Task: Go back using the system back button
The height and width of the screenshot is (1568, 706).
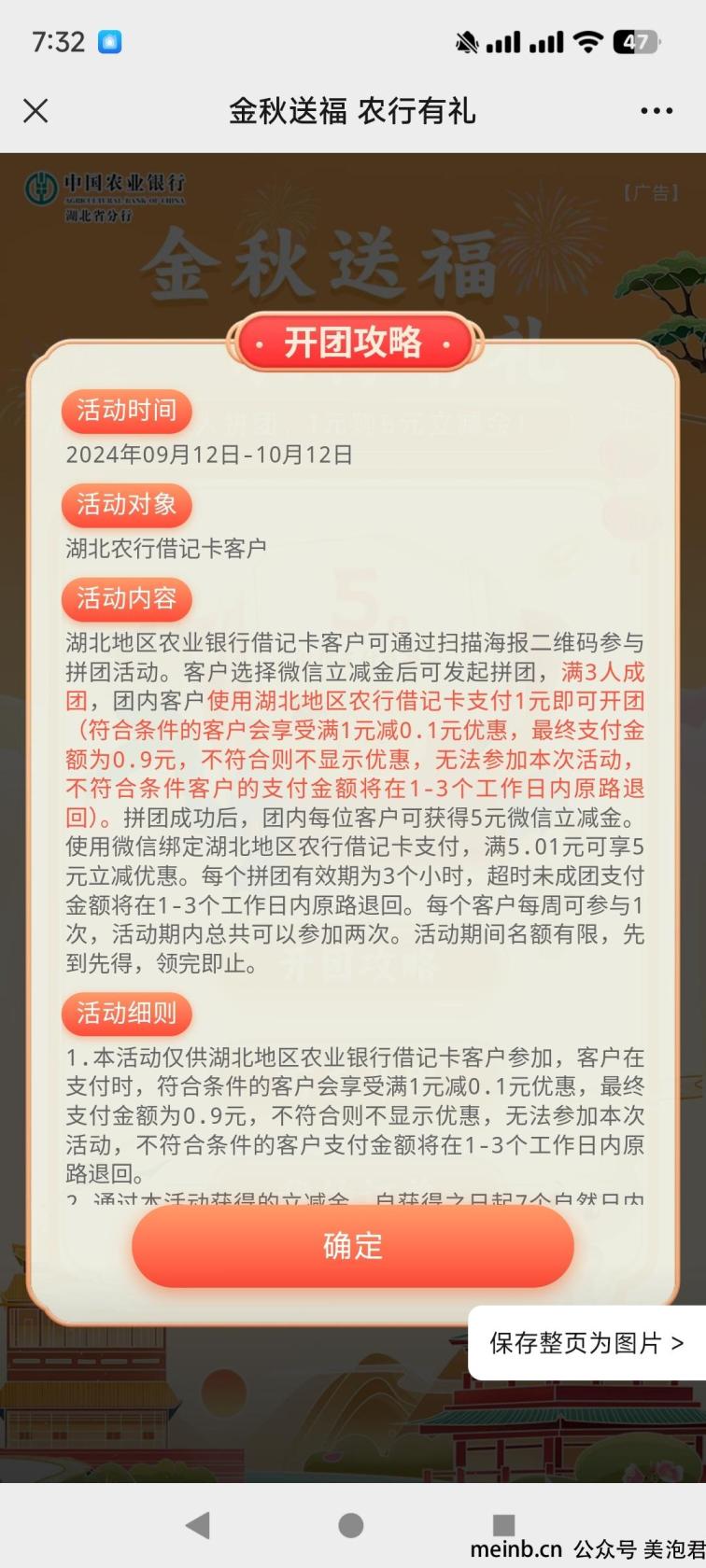Action: tap(197, 1525)
